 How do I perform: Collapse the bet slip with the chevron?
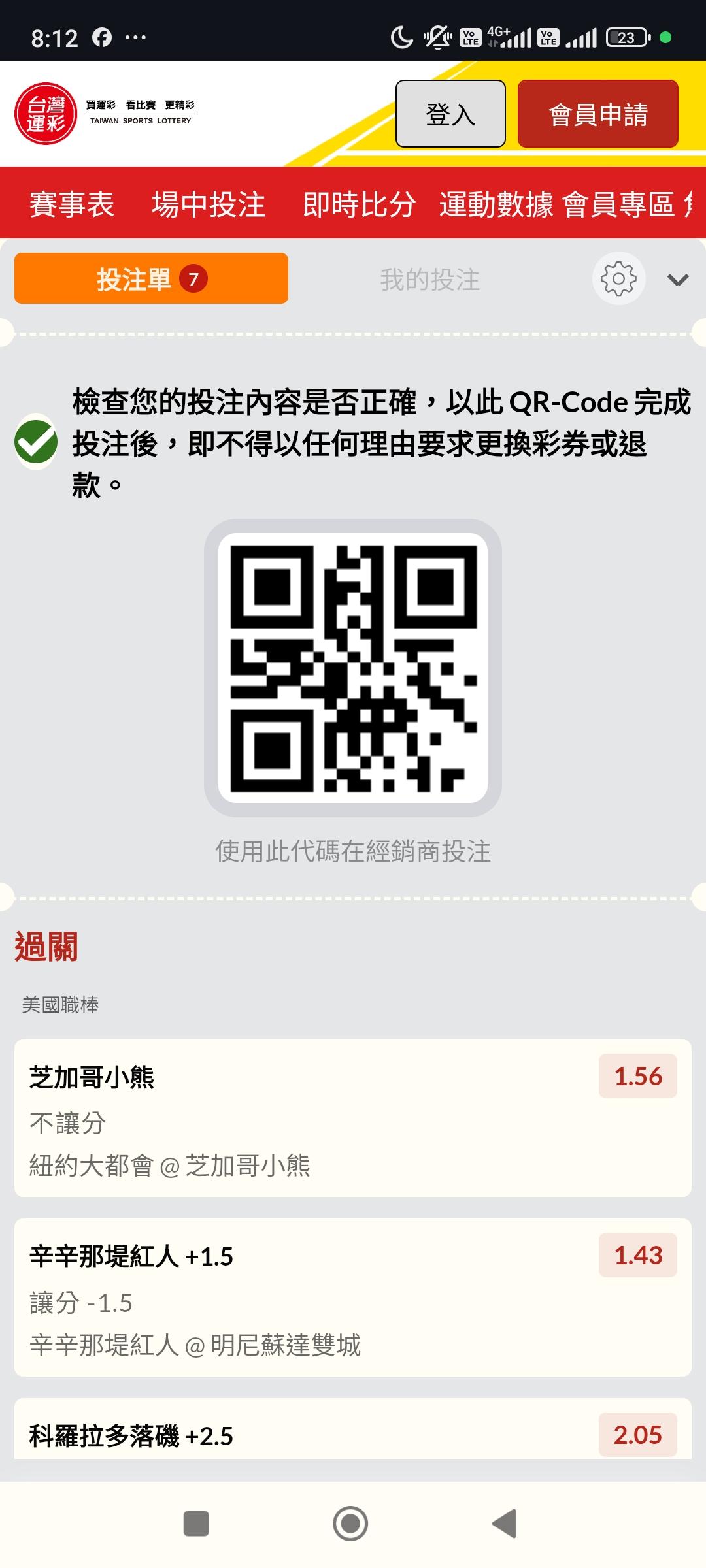click(678, 280)
